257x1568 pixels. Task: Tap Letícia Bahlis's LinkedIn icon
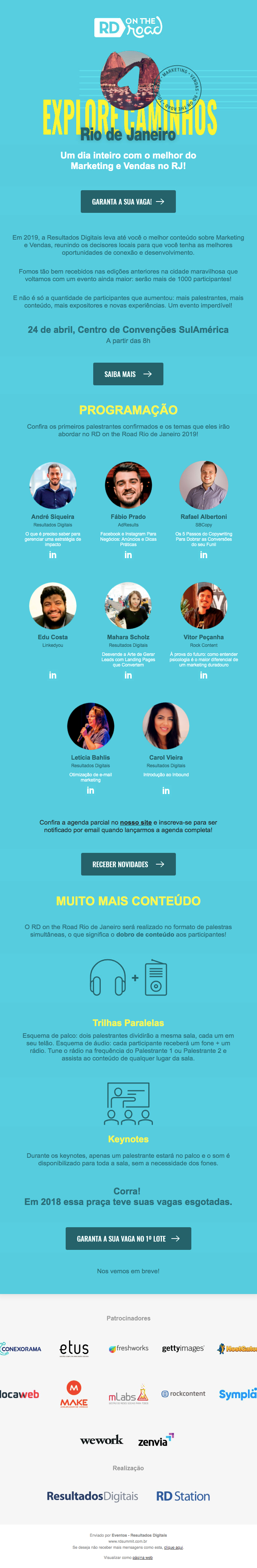tap(90, 790)
